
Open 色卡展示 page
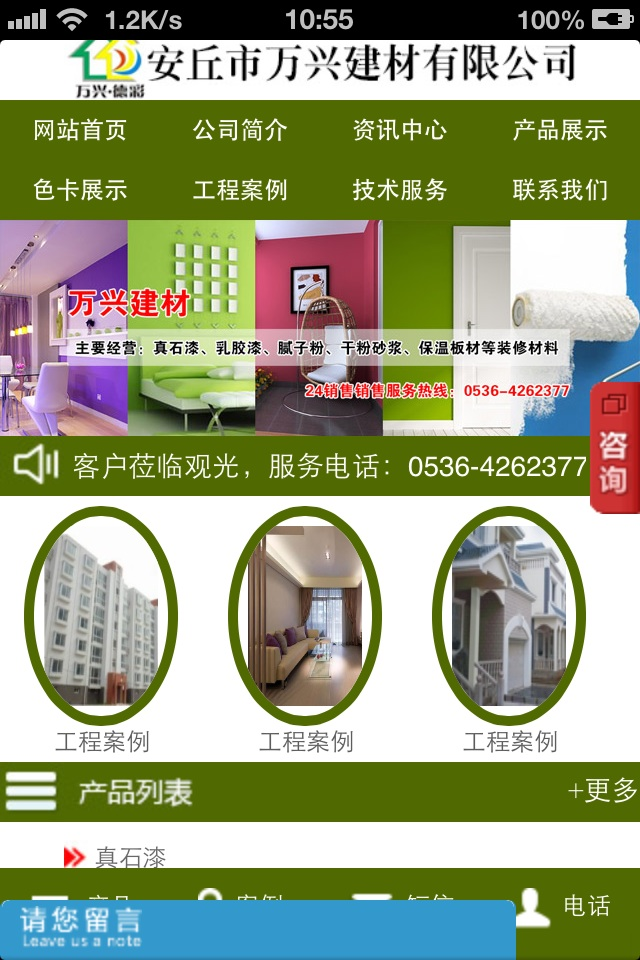(80, 190)
